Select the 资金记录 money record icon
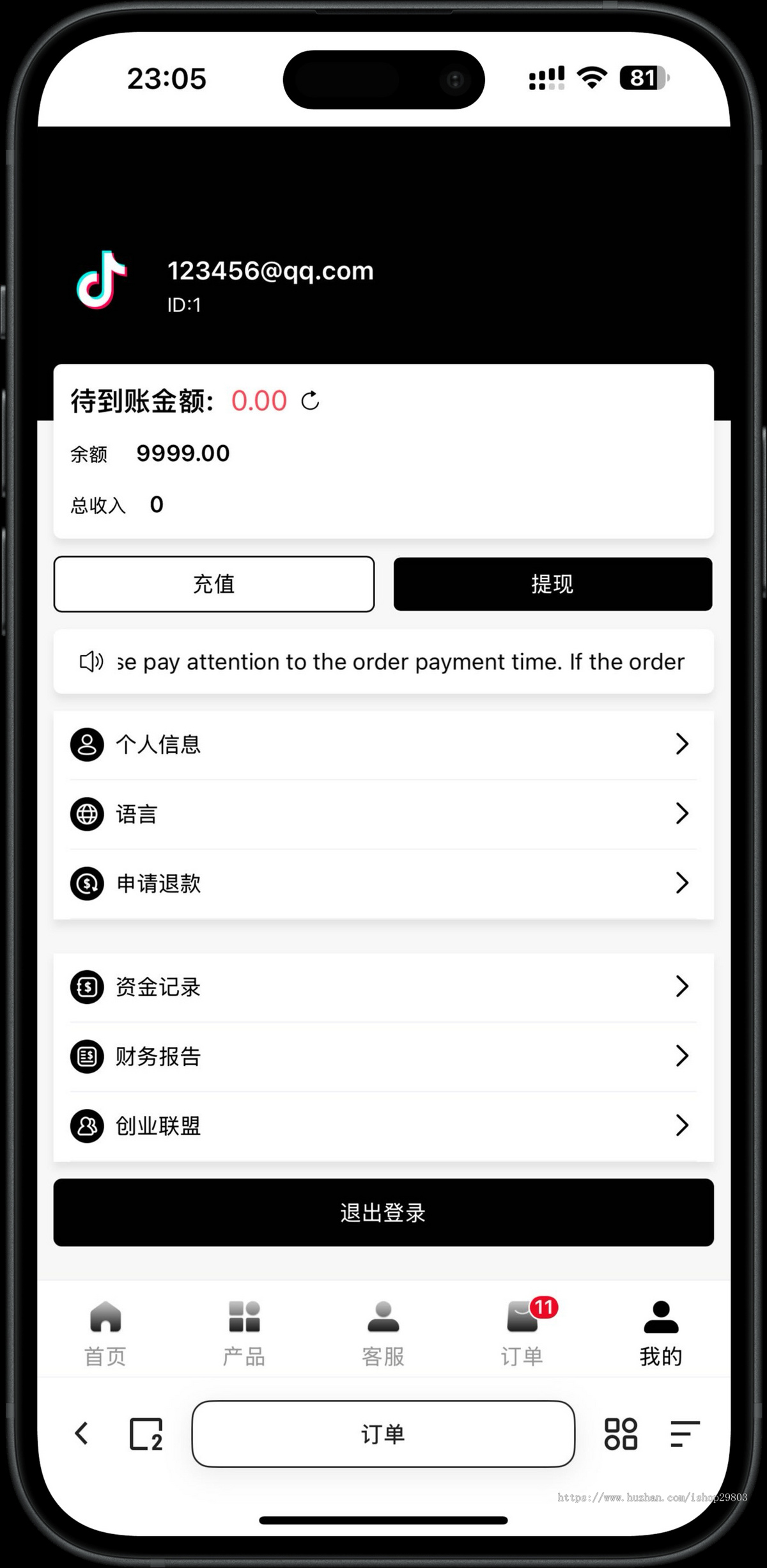767x1568 pixels. pos(86,987)
